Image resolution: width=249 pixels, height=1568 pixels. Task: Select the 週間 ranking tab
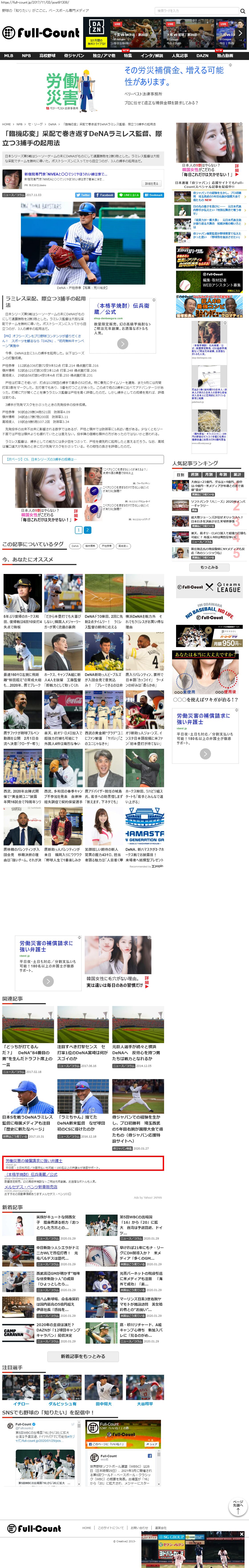point(195,474)
